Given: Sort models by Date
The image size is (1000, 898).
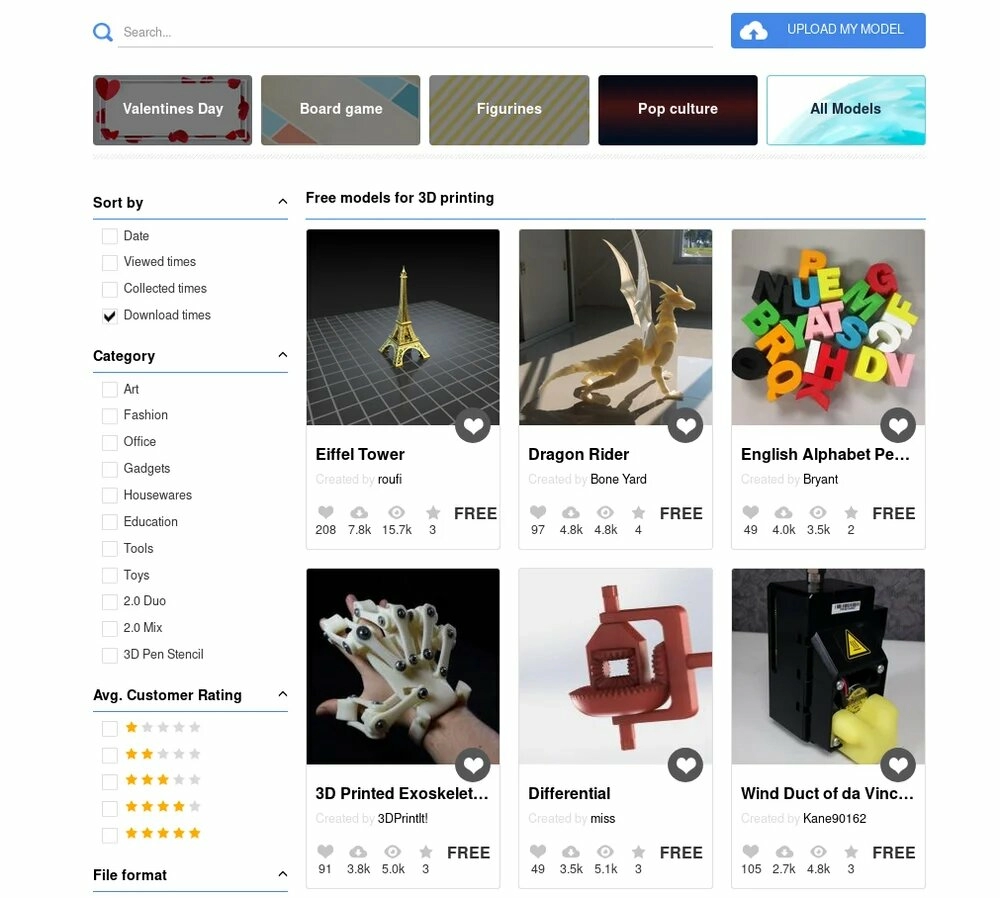Looking at the screenshot, I should [110, 236].
